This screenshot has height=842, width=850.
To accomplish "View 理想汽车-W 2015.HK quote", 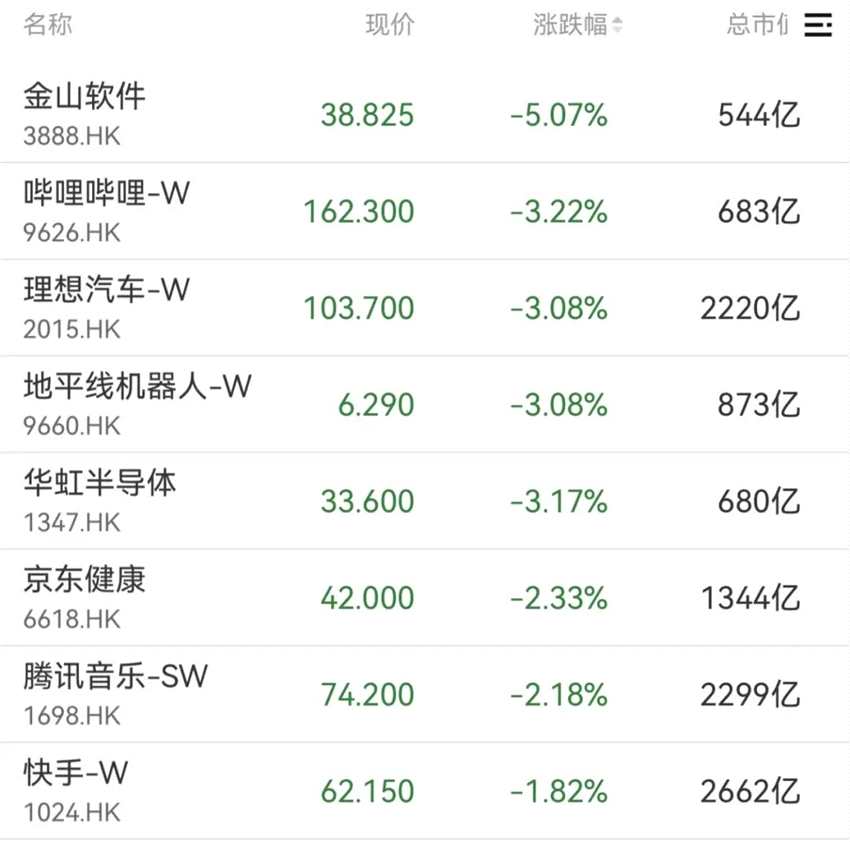I will tap(105, 307).
